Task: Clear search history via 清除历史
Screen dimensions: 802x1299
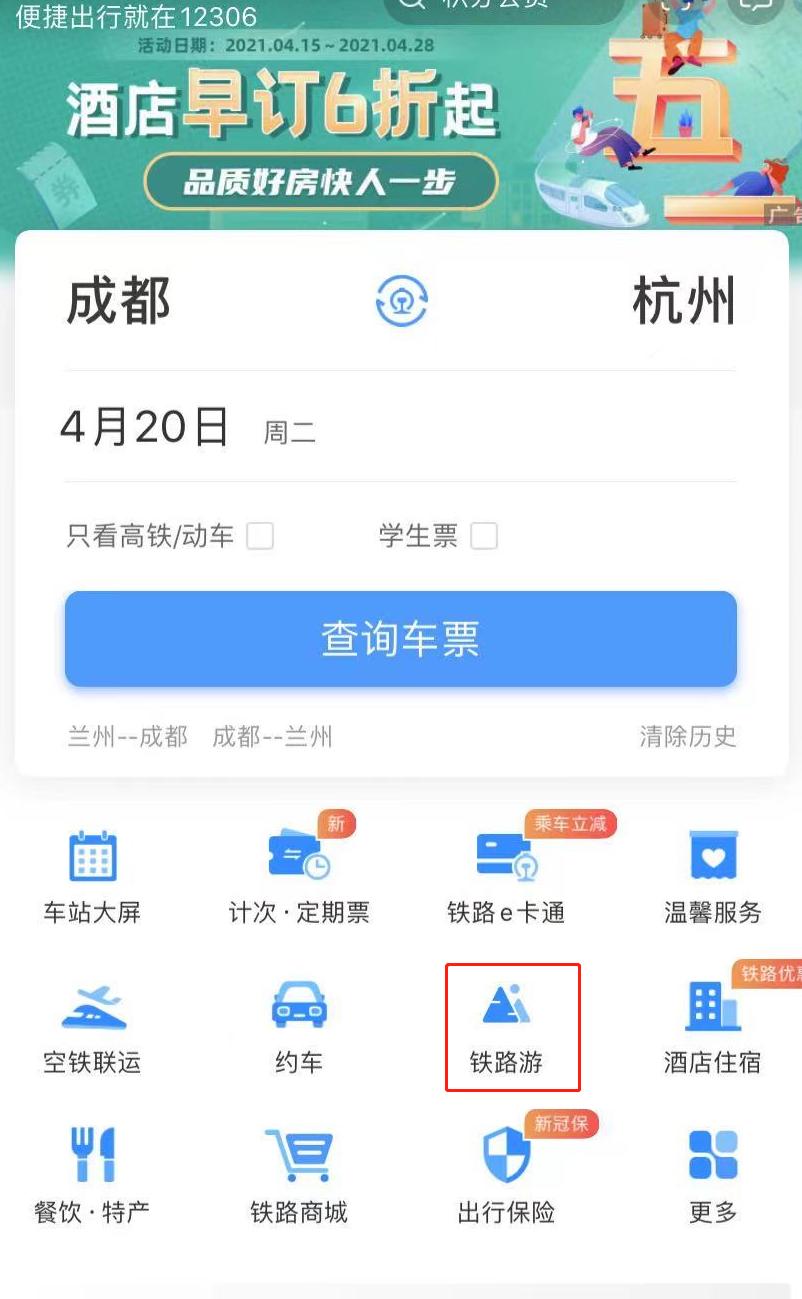Action: coord(687,737)
